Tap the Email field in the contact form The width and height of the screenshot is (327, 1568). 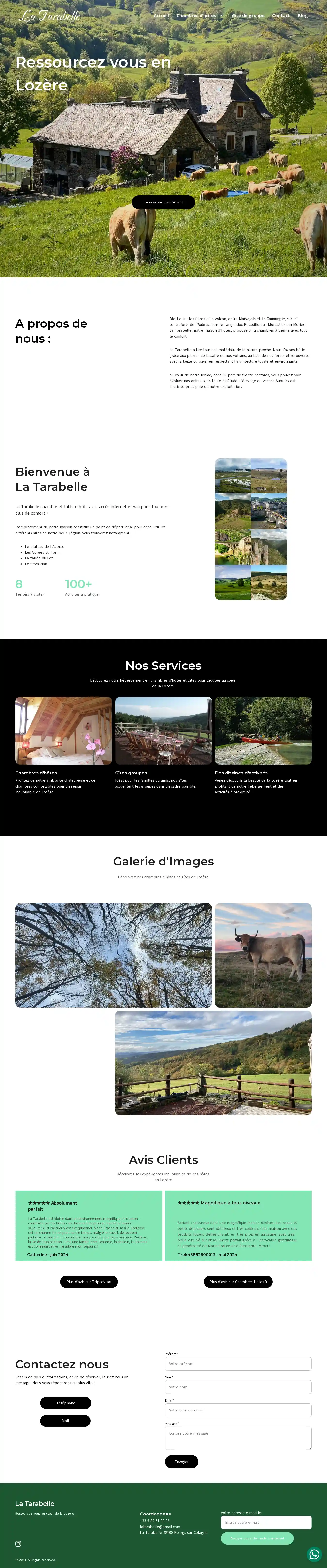pos(238,1410)
